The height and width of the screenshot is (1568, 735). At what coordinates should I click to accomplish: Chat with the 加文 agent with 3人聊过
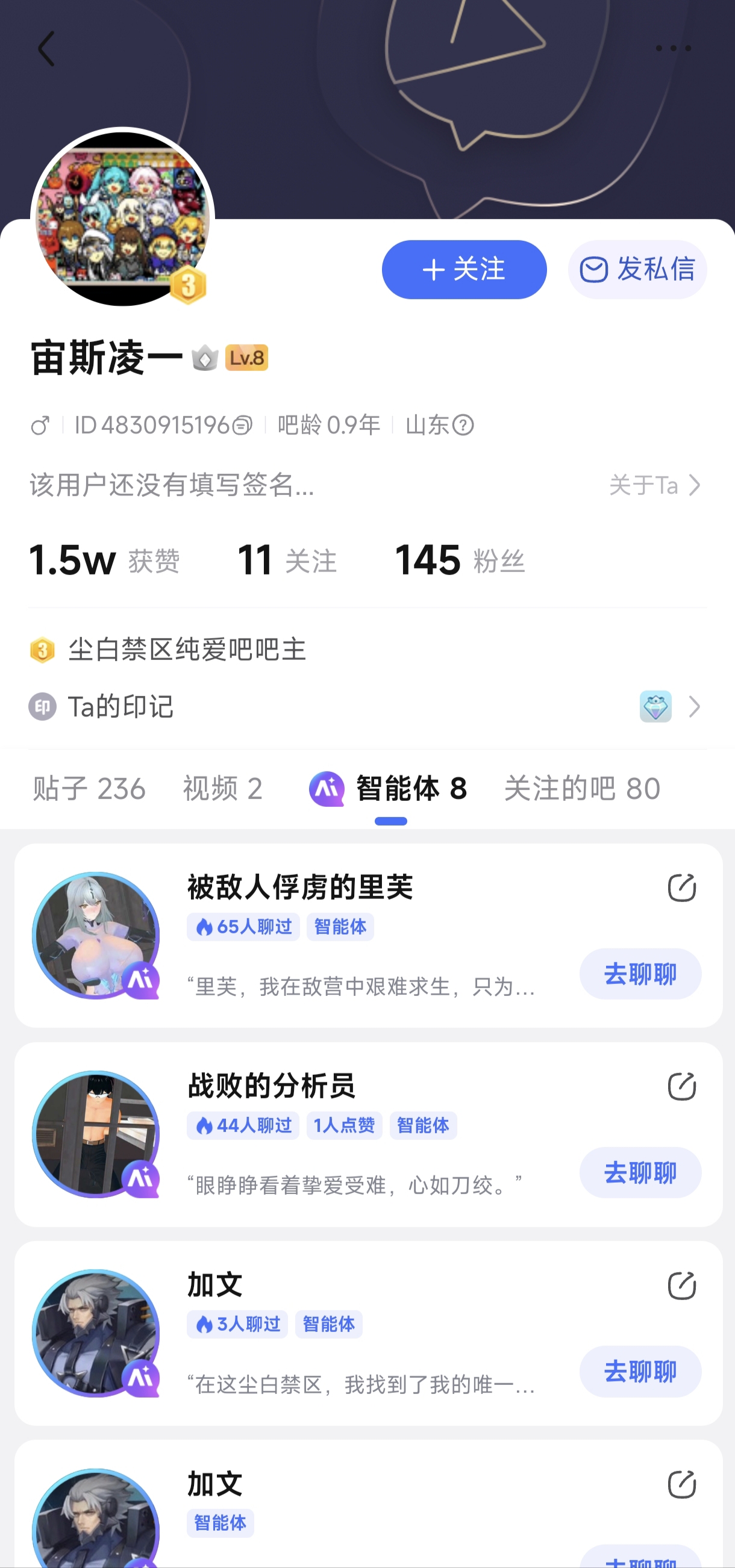pyautogui.click(x=640, y=1371)
